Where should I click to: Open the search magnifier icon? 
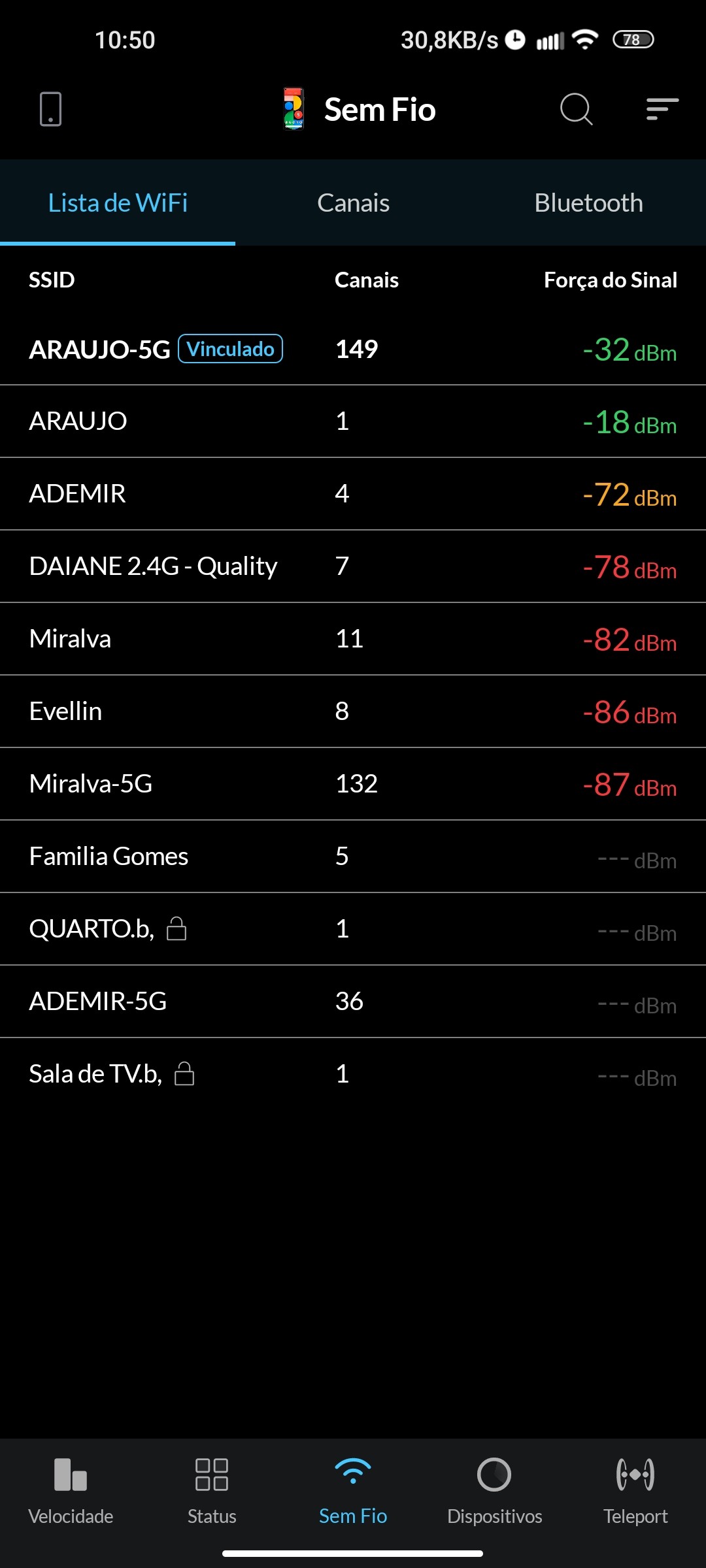pyautogui.click(x=576, y=109)
